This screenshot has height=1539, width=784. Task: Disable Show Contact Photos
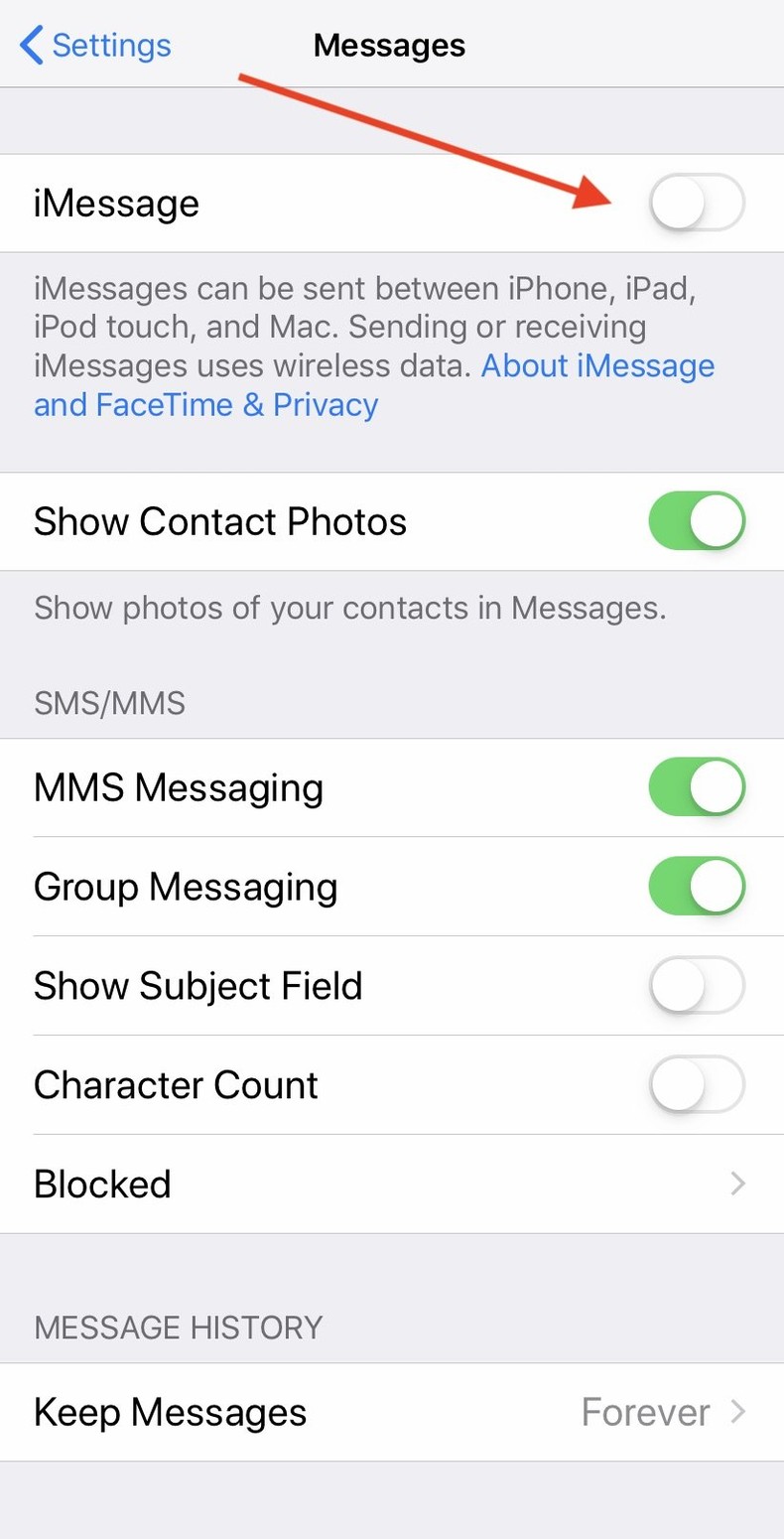(696, 520)
